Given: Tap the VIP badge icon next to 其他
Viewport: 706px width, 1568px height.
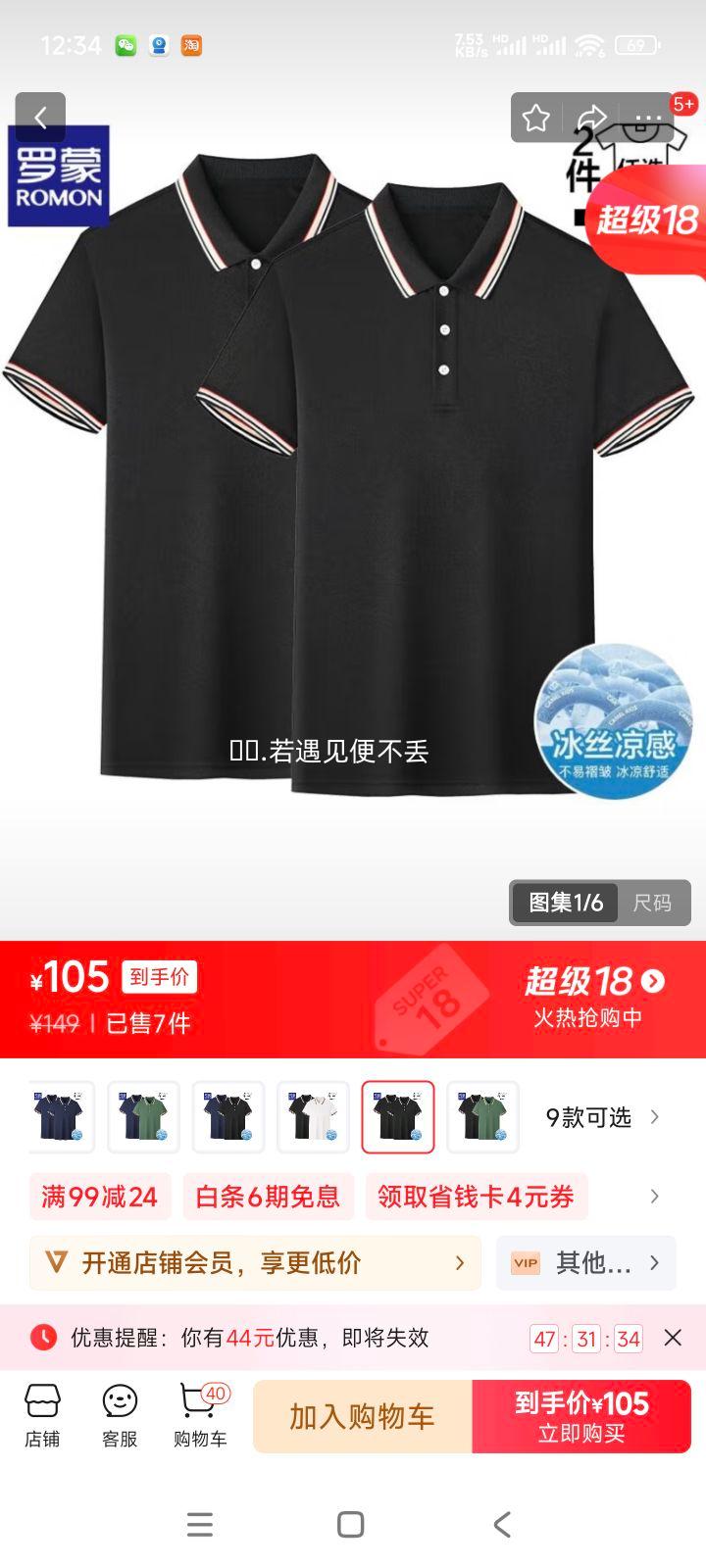Looking at the screenshot, I should [524, 1263].
